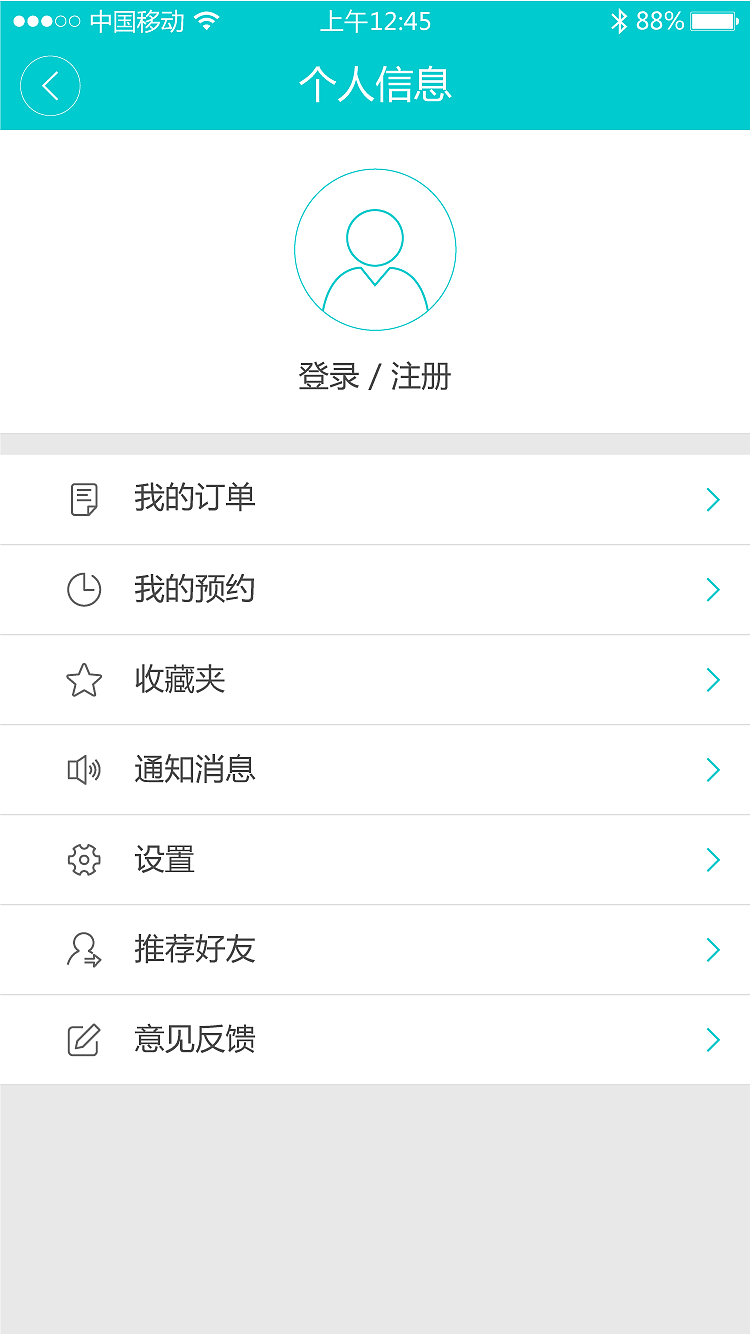Select the 通知消息 menu entry
Viewport: 750px width, 1334px height.
tap(375, 769)
